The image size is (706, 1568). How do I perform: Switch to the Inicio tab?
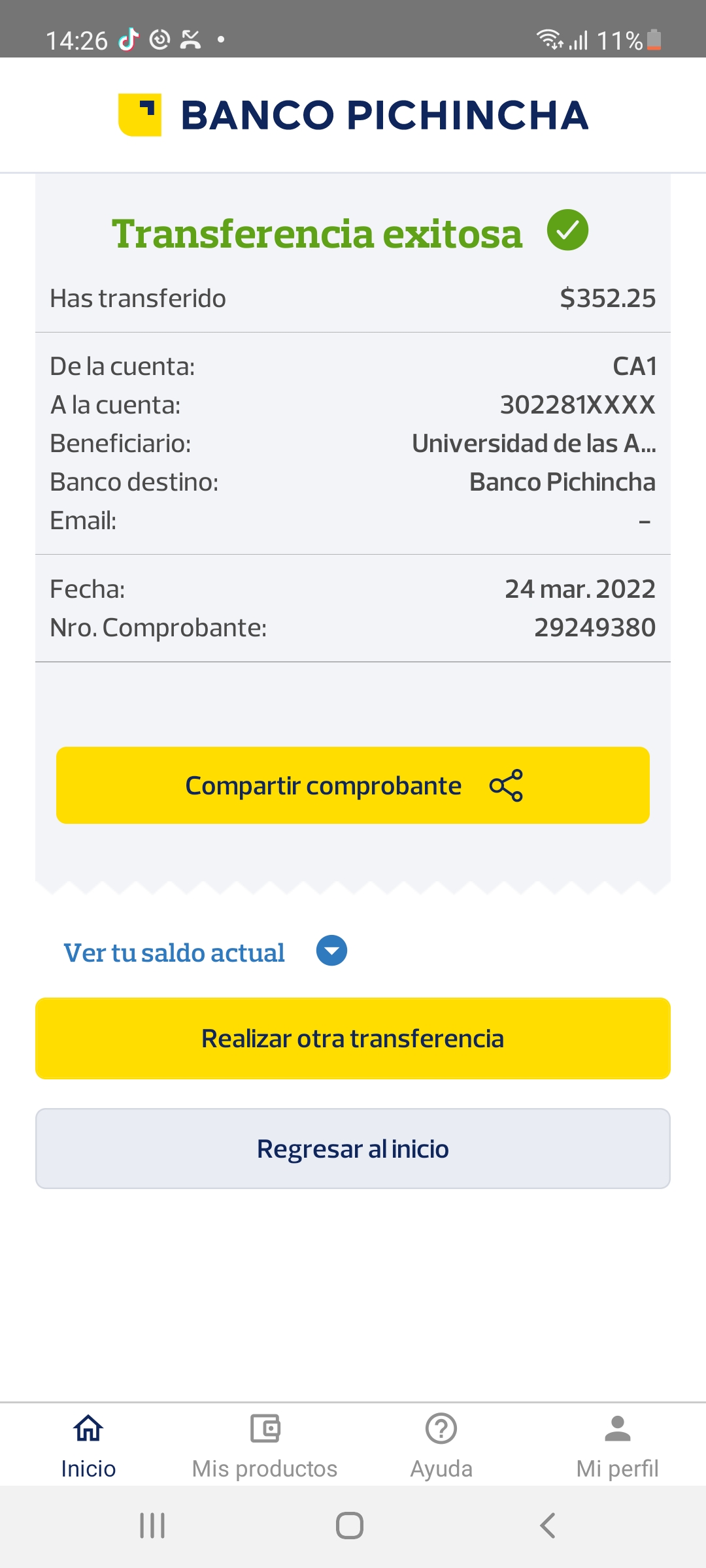[x=88, y=1444]
